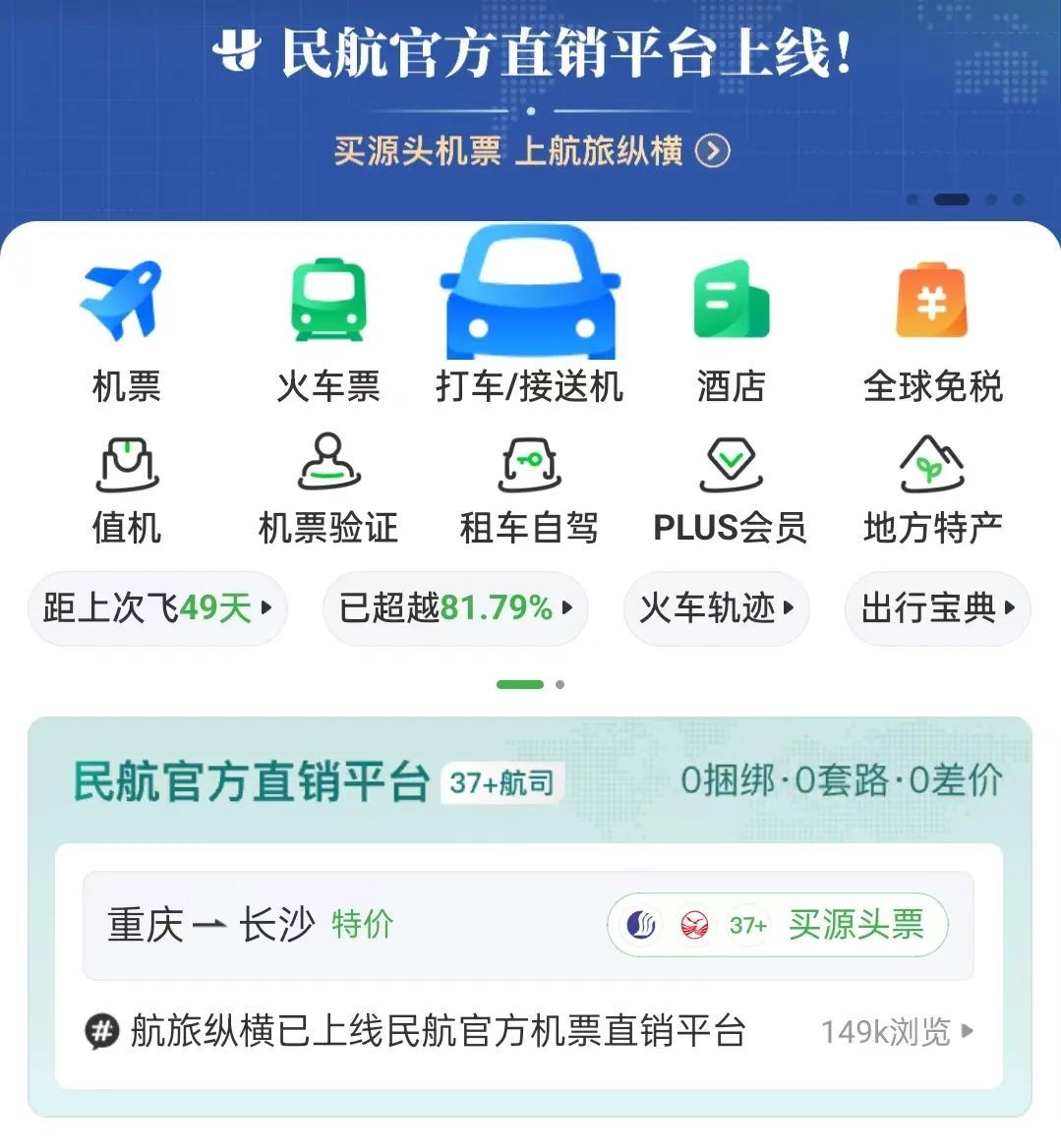Open 机票 flight tickets
Screen dimensions: 1061x1148
coord(125,330)
